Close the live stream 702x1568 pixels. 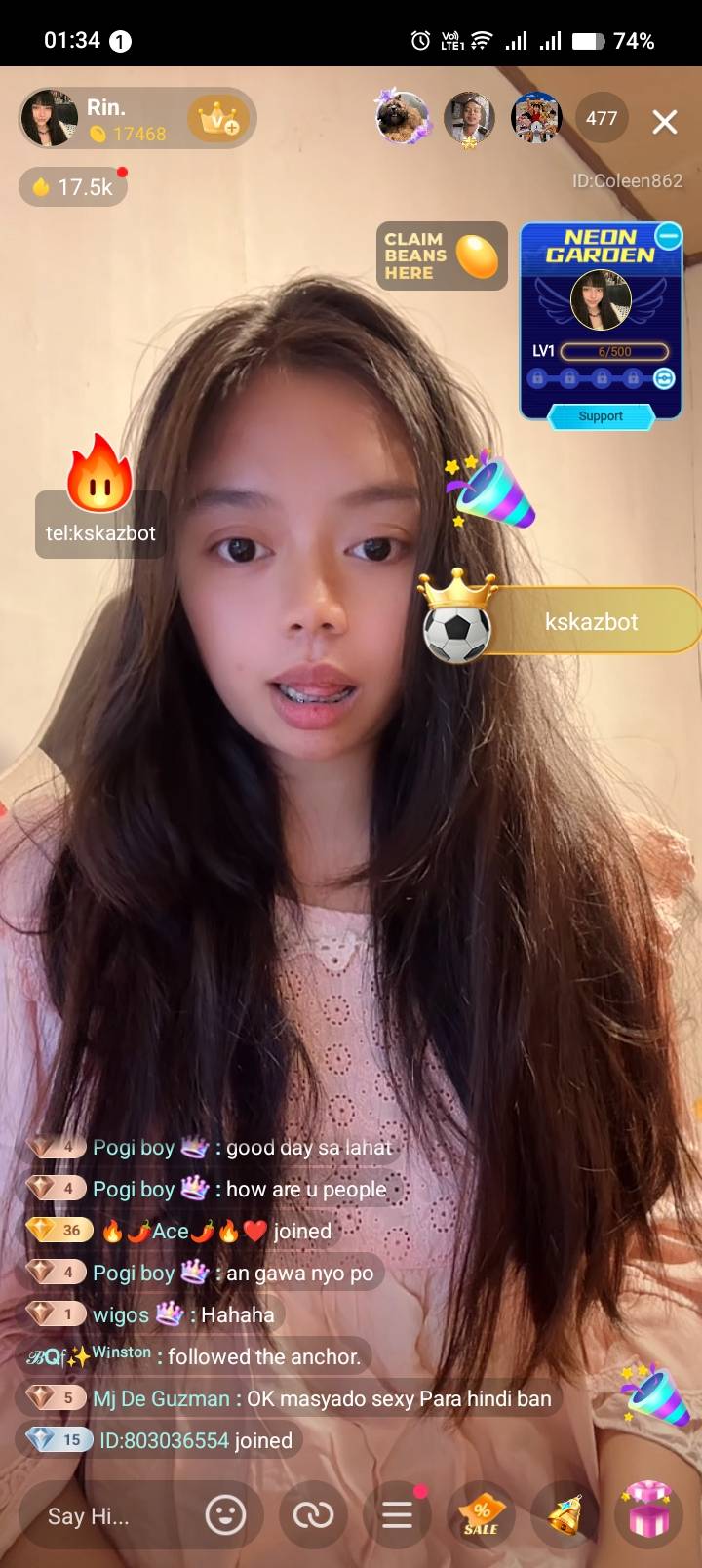click(665, 122)
